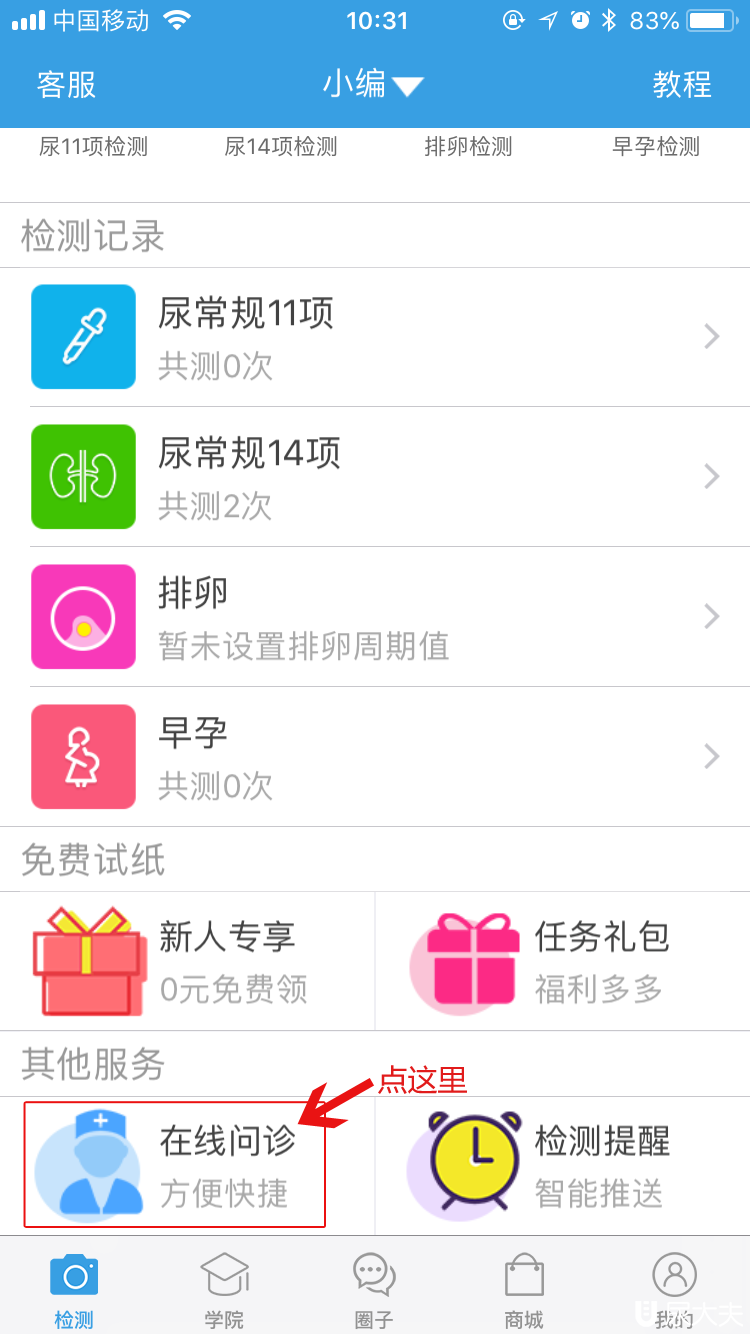Open 检测提醒 test reminders

point(562,1166)
